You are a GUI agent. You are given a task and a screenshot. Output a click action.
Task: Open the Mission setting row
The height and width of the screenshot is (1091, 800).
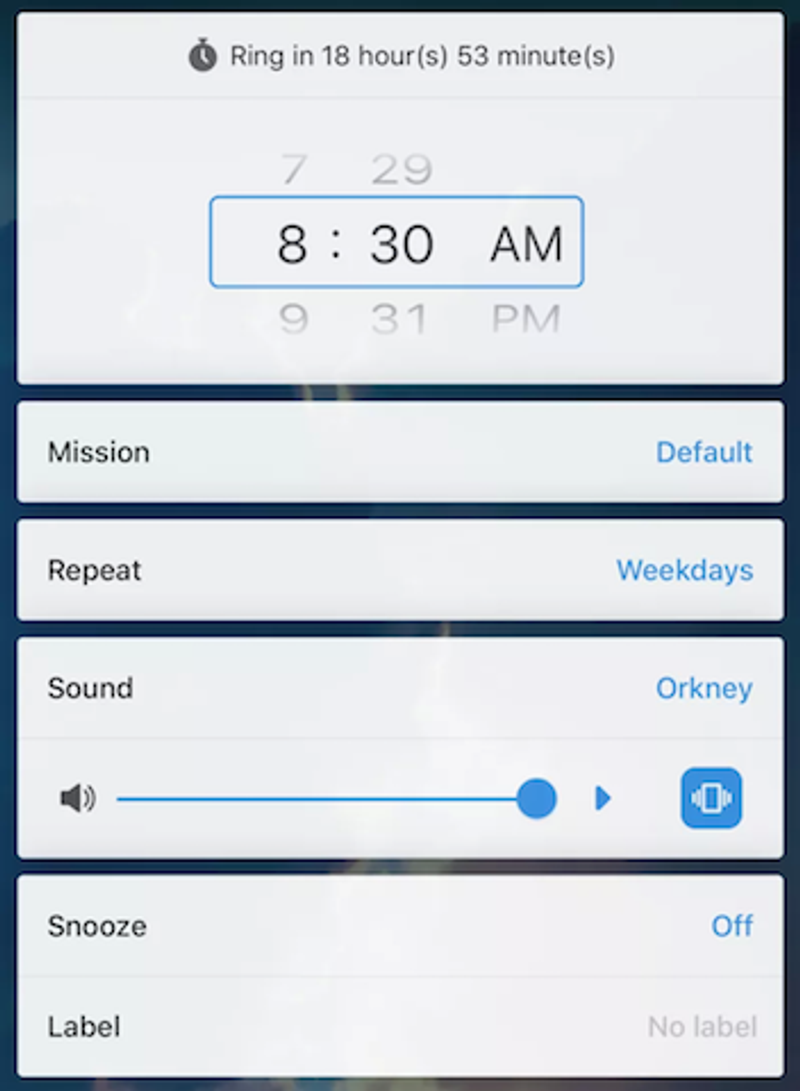[400, 452]
